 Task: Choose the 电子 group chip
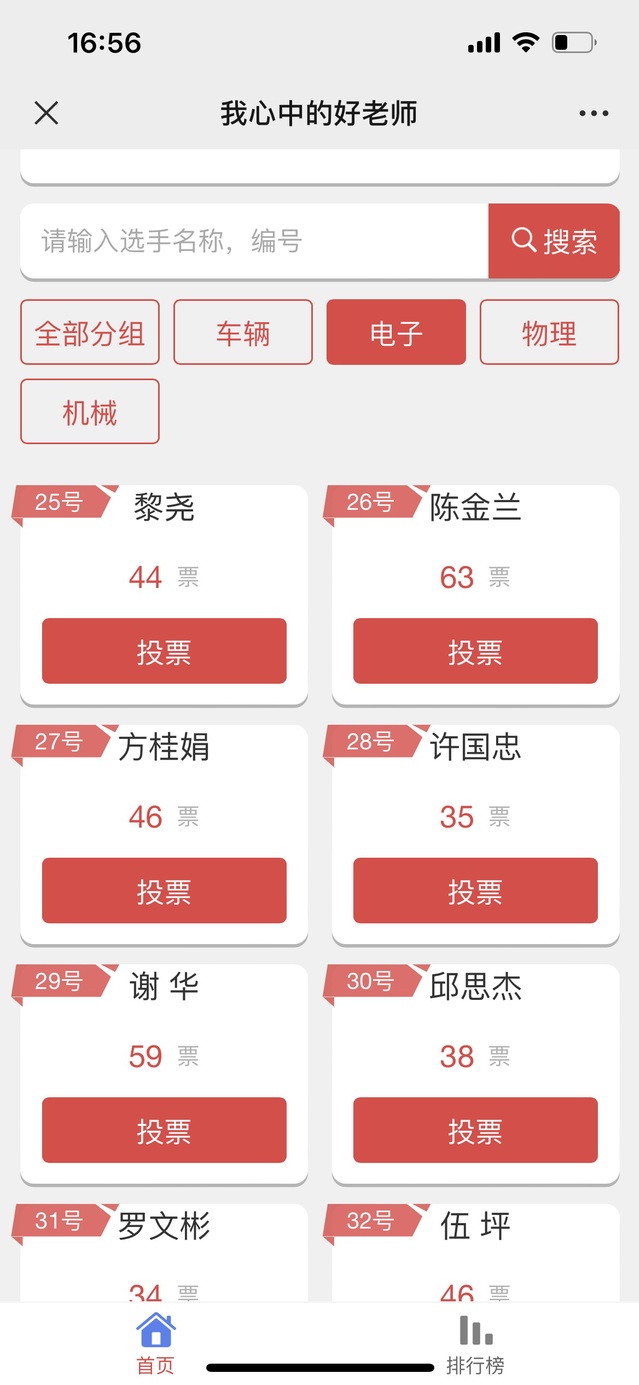(396, 332)
